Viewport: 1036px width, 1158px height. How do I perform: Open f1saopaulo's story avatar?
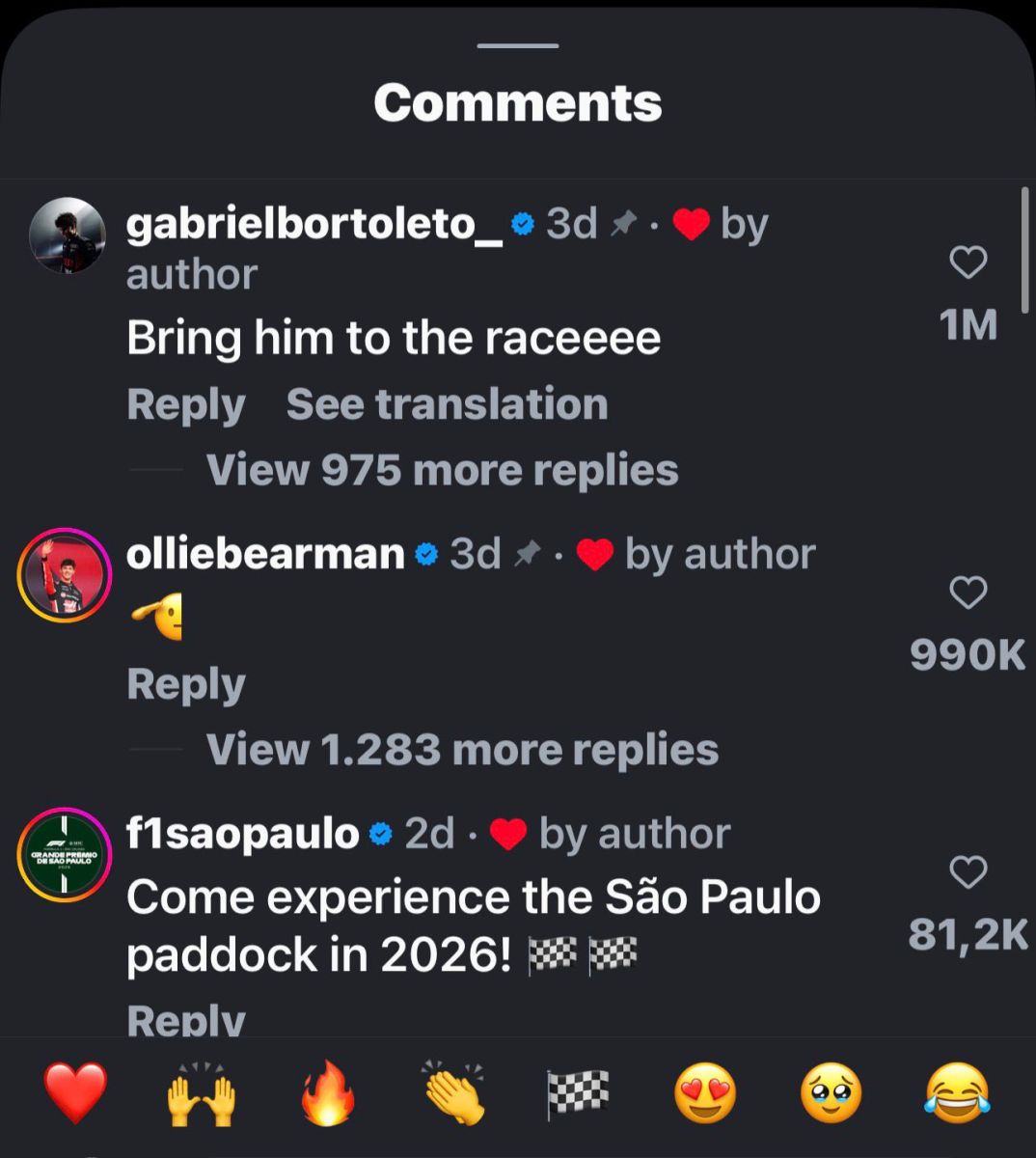click(x=65, y=855)
